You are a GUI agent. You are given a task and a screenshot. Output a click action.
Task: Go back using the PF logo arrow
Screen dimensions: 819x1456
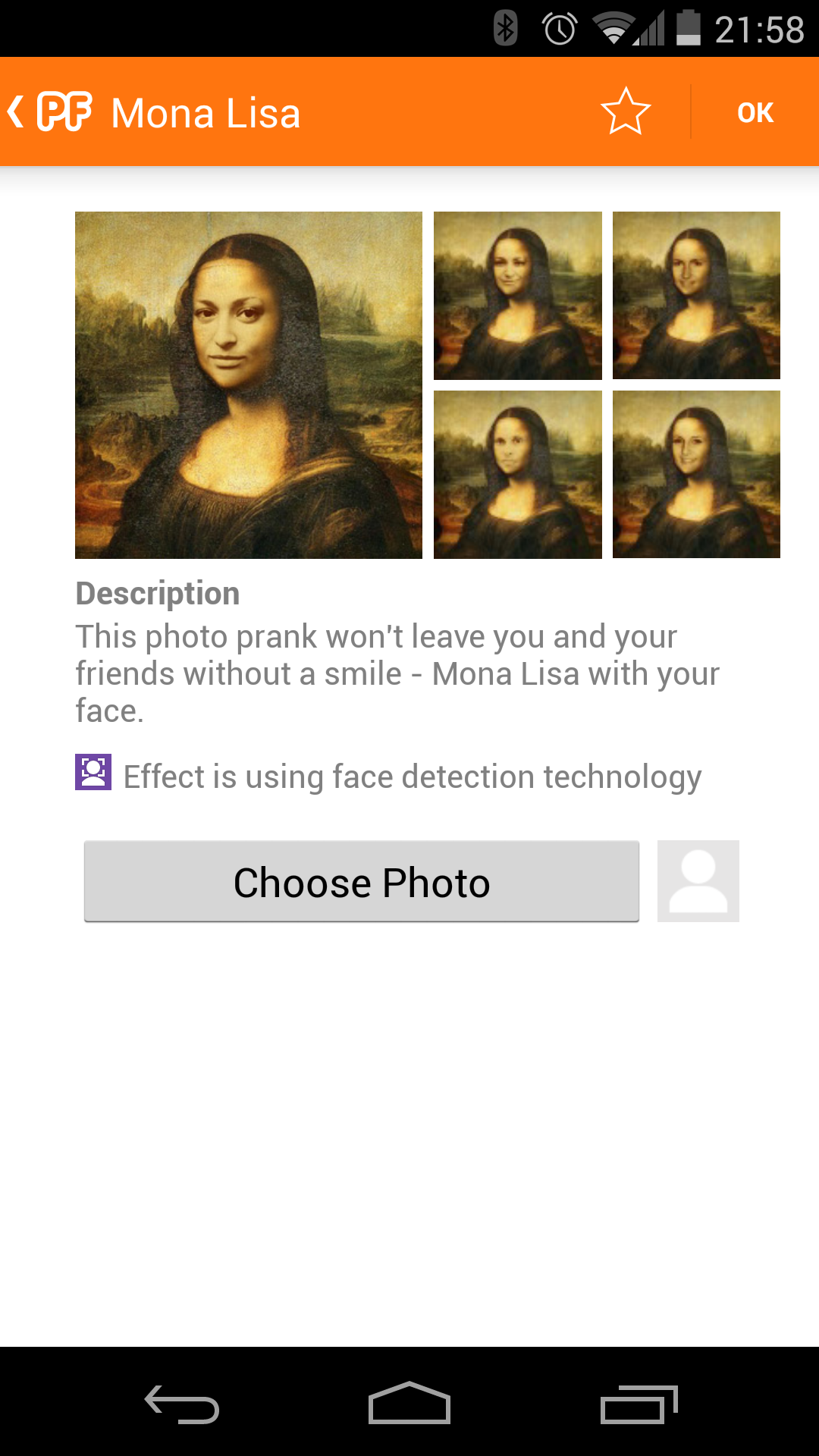click(49, 112)
